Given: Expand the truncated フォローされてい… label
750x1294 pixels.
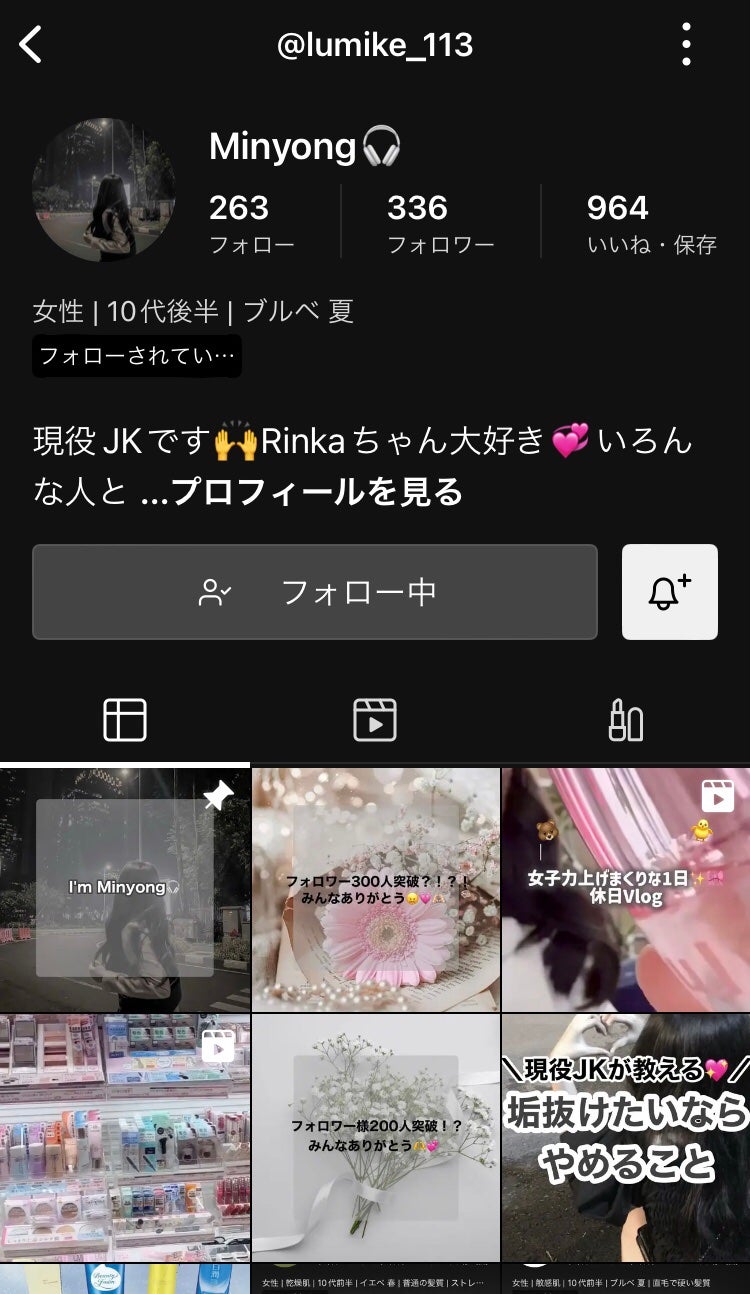Looking at the screenshot, I should click(x=135, y=356).
